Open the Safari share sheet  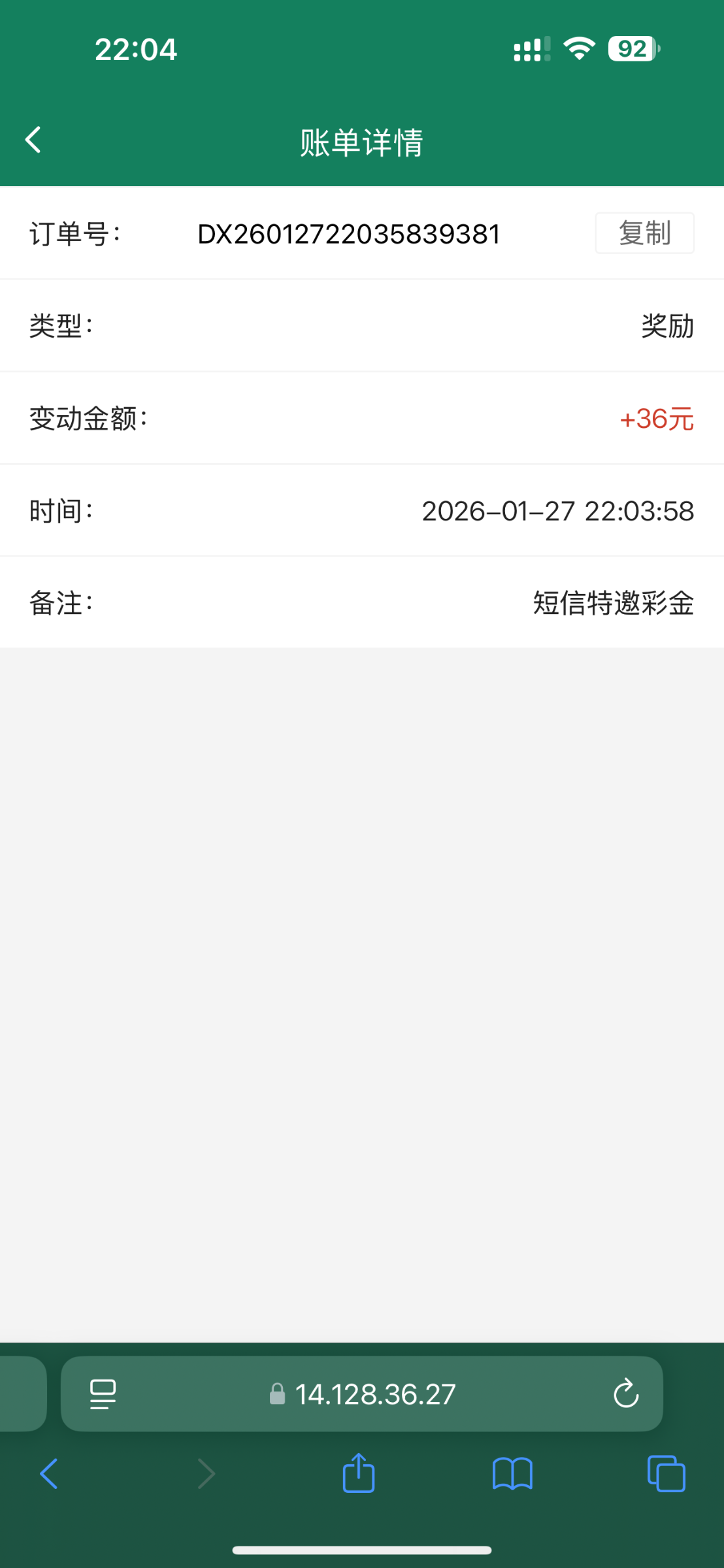359,1473
